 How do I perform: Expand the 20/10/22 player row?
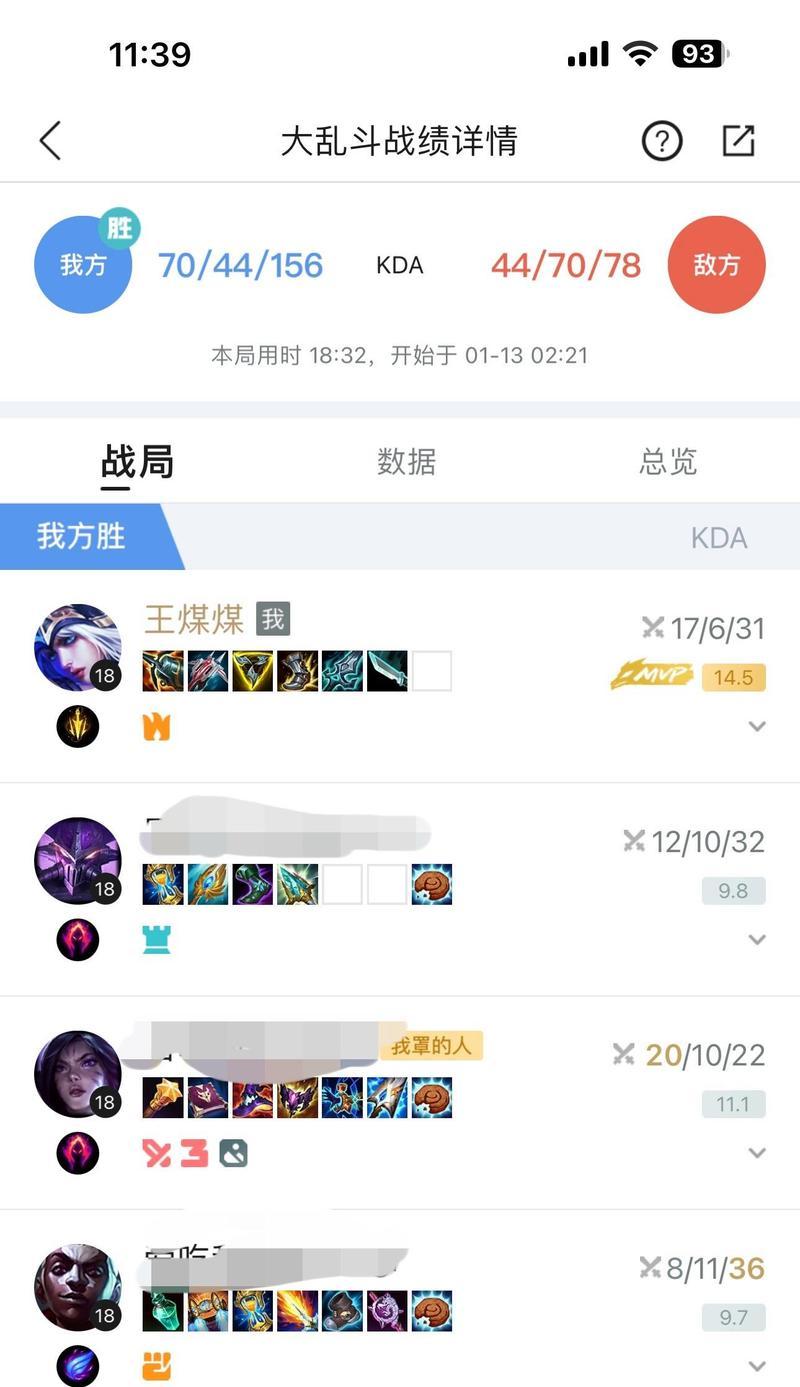coord(757,1153)
